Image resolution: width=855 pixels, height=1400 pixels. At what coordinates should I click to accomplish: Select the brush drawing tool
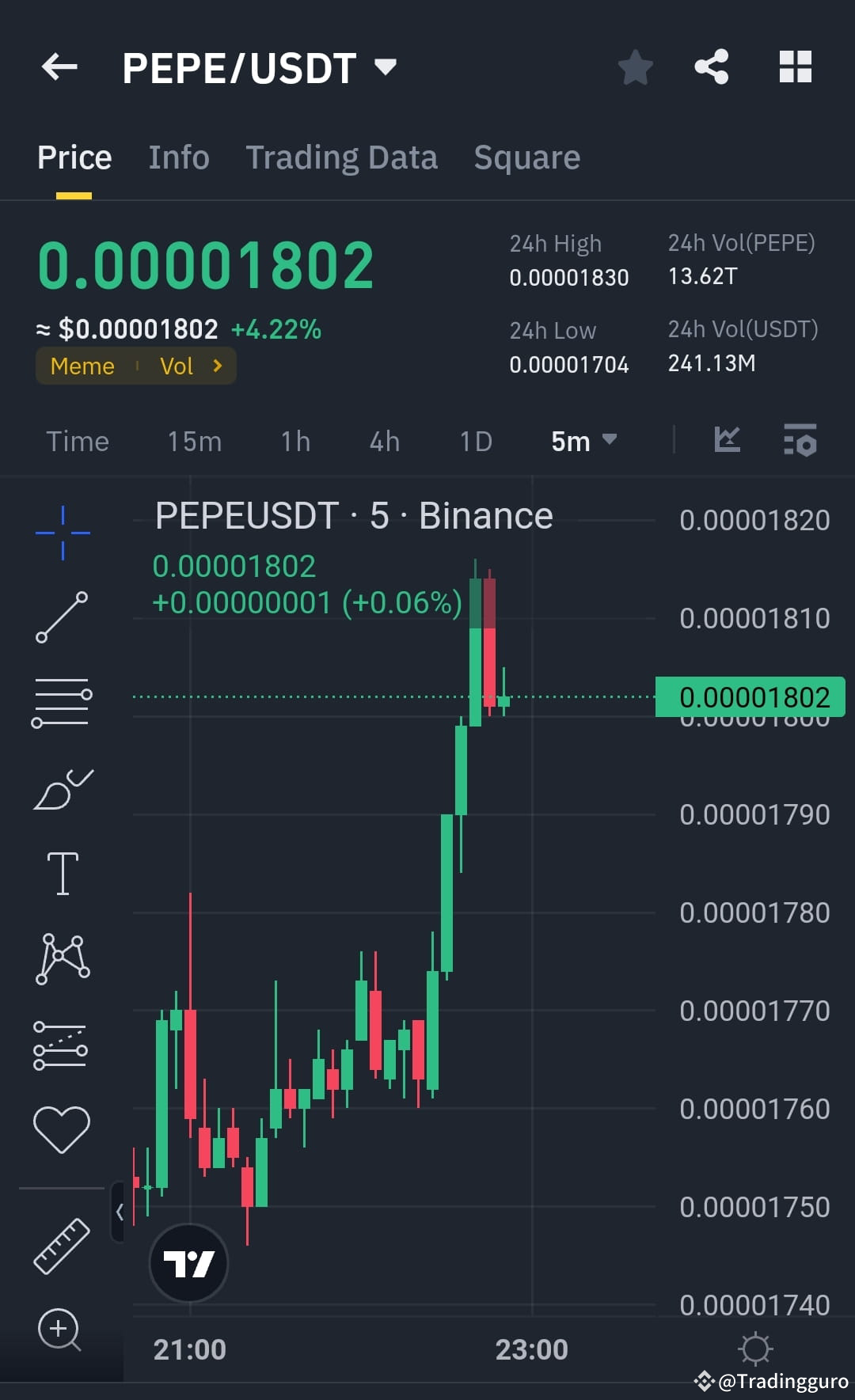62,787
